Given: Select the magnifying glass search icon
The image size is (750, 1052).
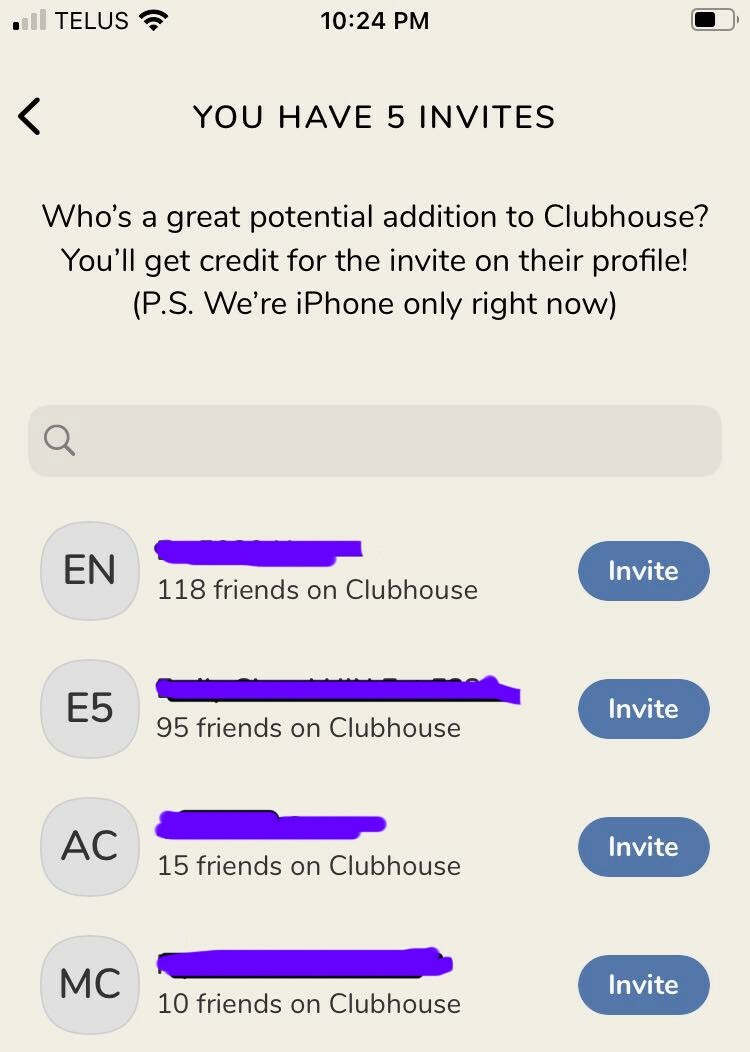Looking at the screenshot, I should point(58,440).
